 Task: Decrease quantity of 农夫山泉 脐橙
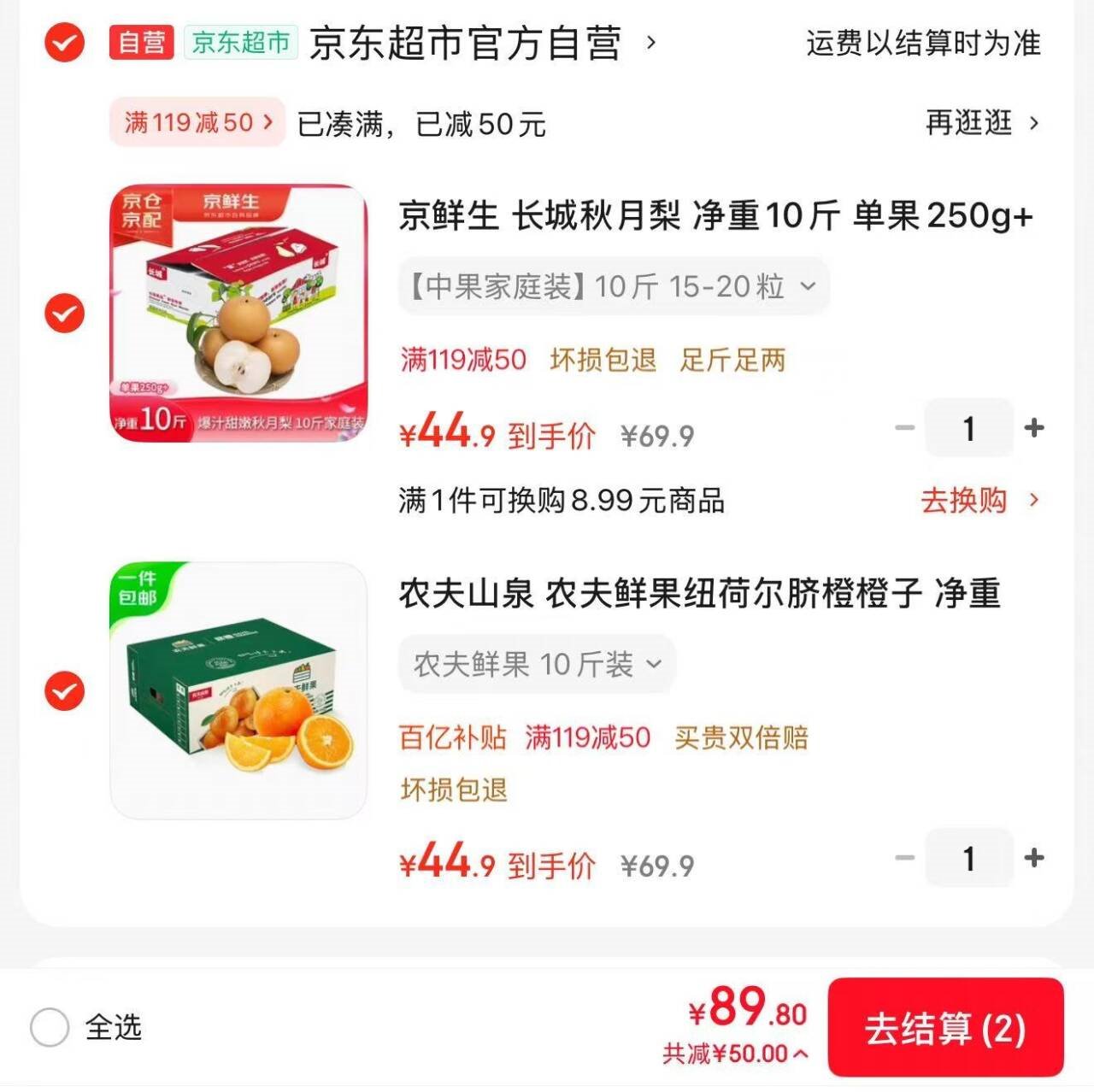pos(904,857)
